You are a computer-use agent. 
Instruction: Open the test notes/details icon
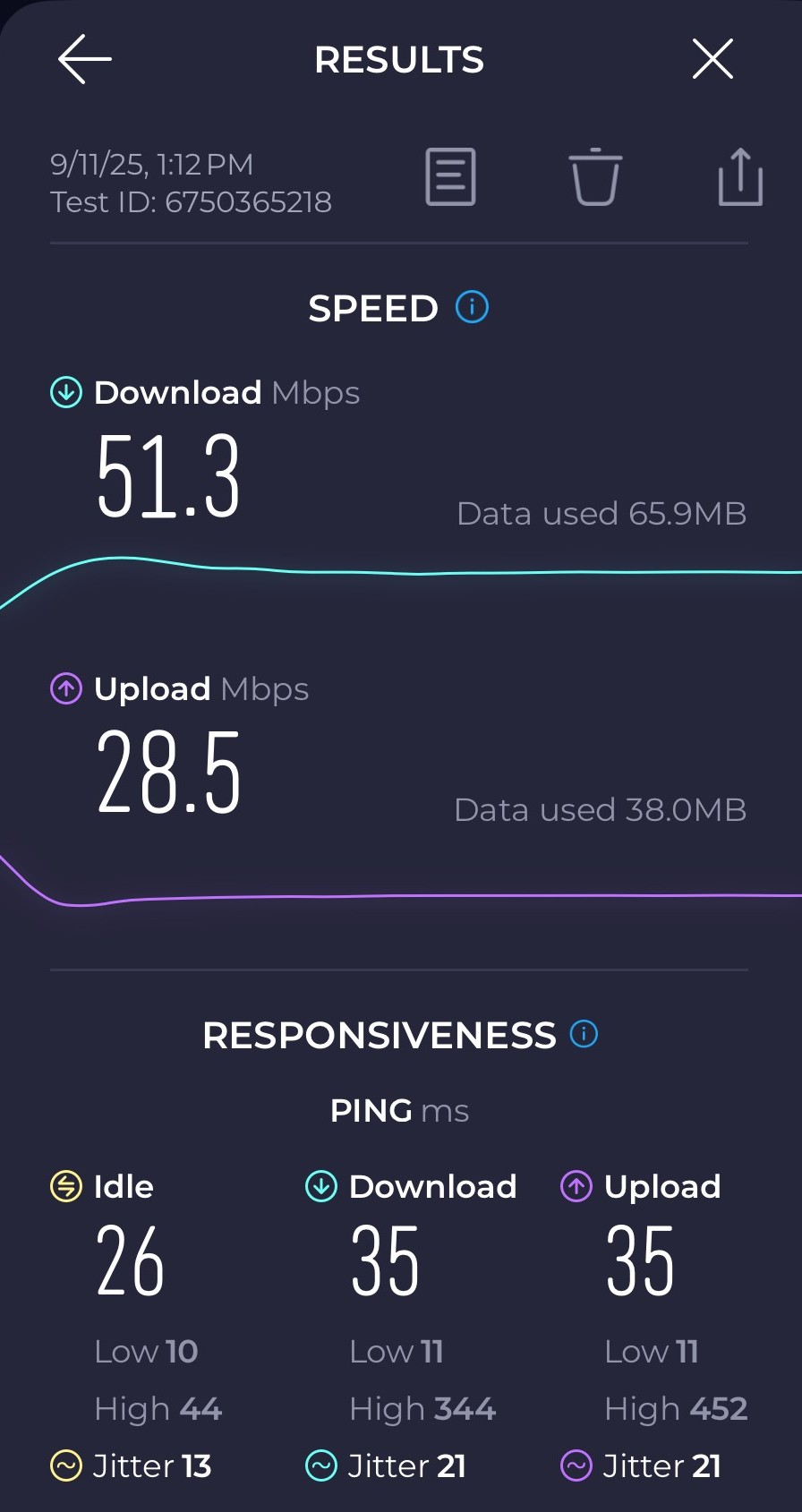pos(450,176)
